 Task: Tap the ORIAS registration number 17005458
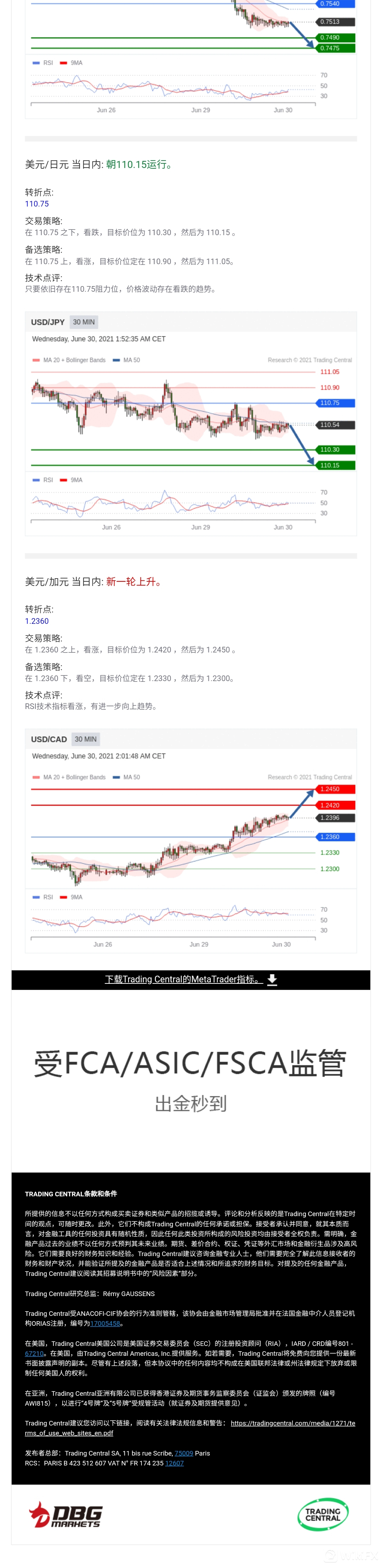pyautogui.click(x=105, y=1323)
